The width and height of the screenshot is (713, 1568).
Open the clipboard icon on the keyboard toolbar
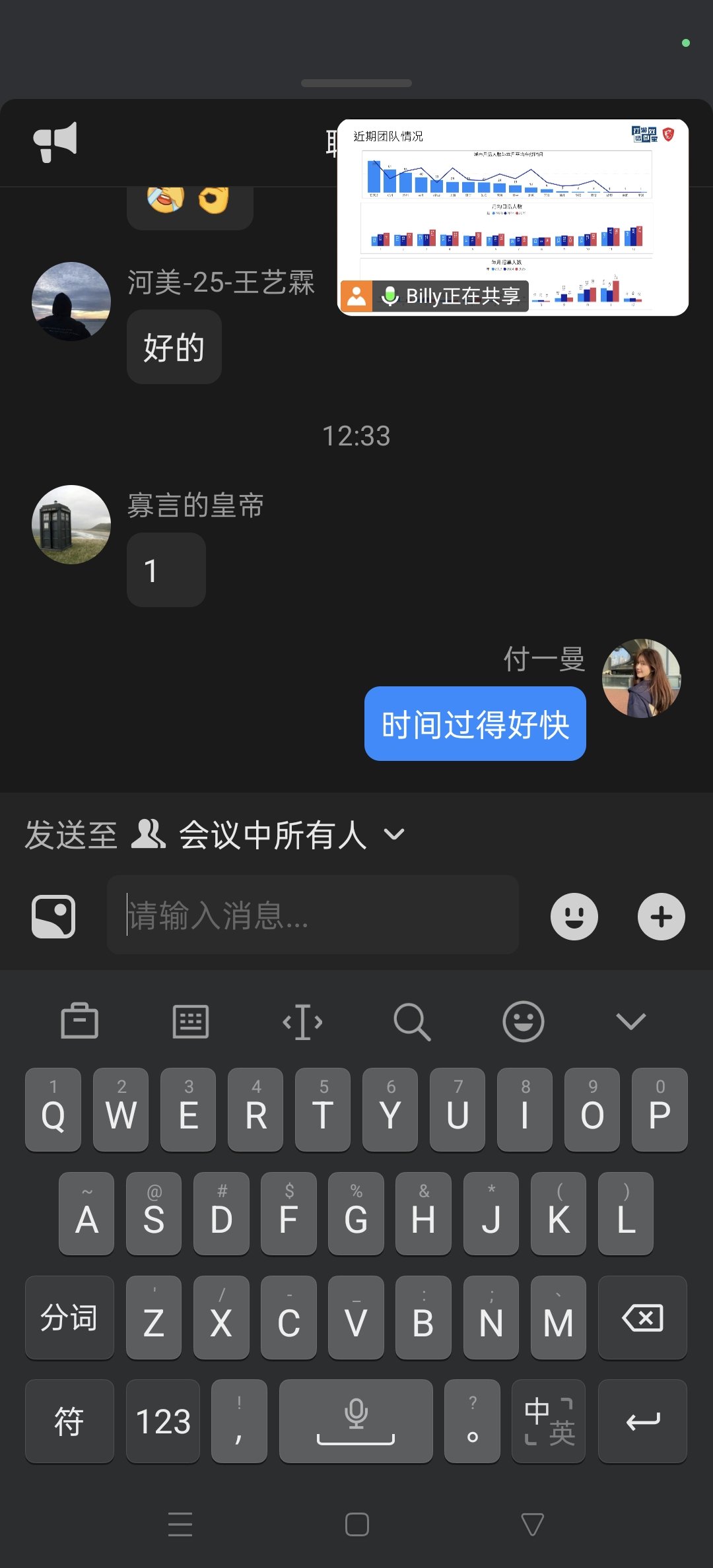[x=80, y=1021]
